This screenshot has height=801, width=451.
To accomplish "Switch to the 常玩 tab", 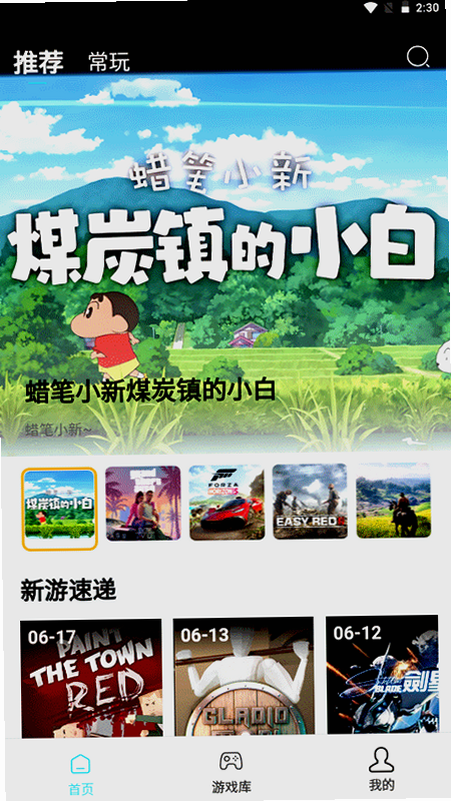I will point(109,62).
